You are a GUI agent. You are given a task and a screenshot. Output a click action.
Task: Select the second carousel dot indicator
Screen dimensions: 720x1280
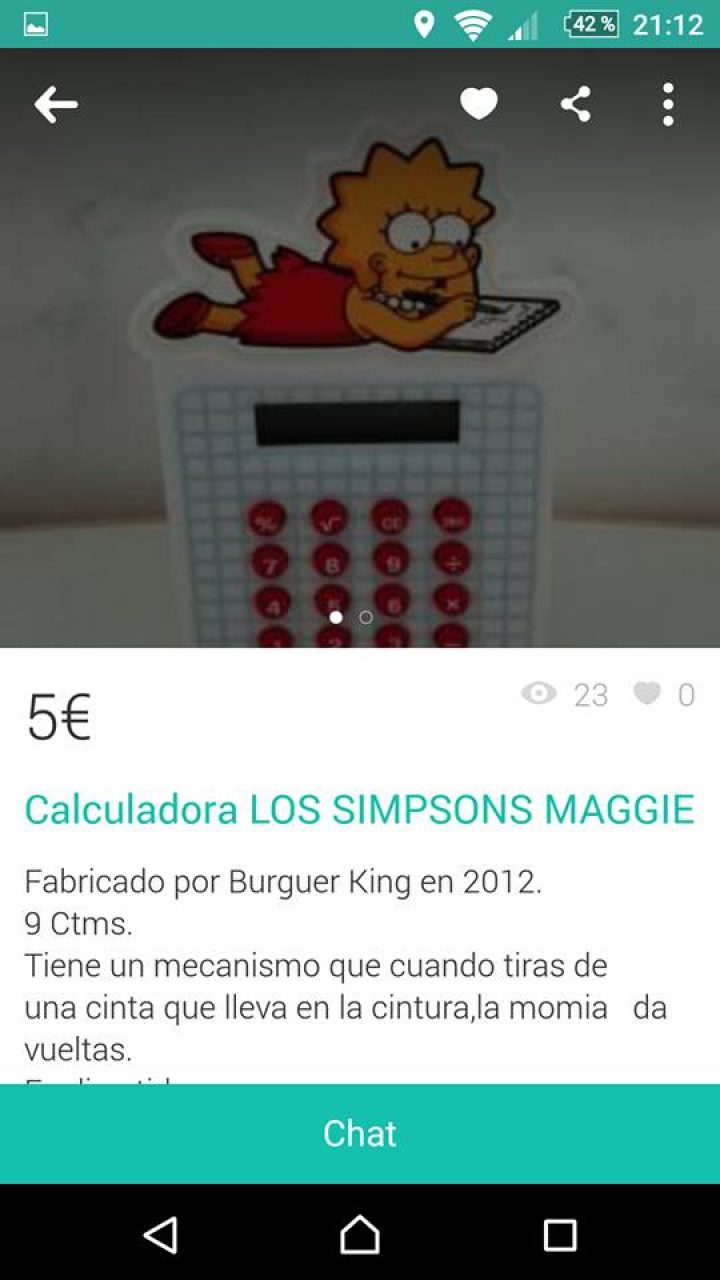click(366, 618)
